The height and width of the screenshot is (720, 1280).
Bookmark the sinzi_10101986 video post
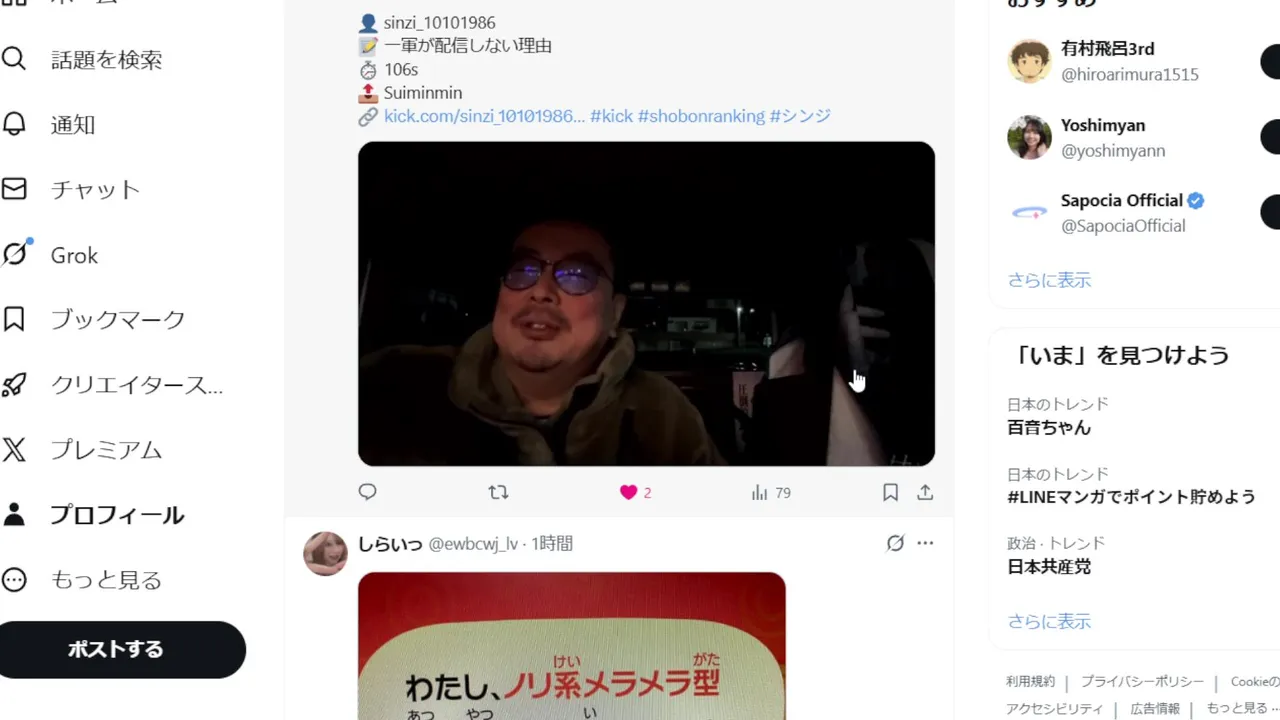(890, 492)
